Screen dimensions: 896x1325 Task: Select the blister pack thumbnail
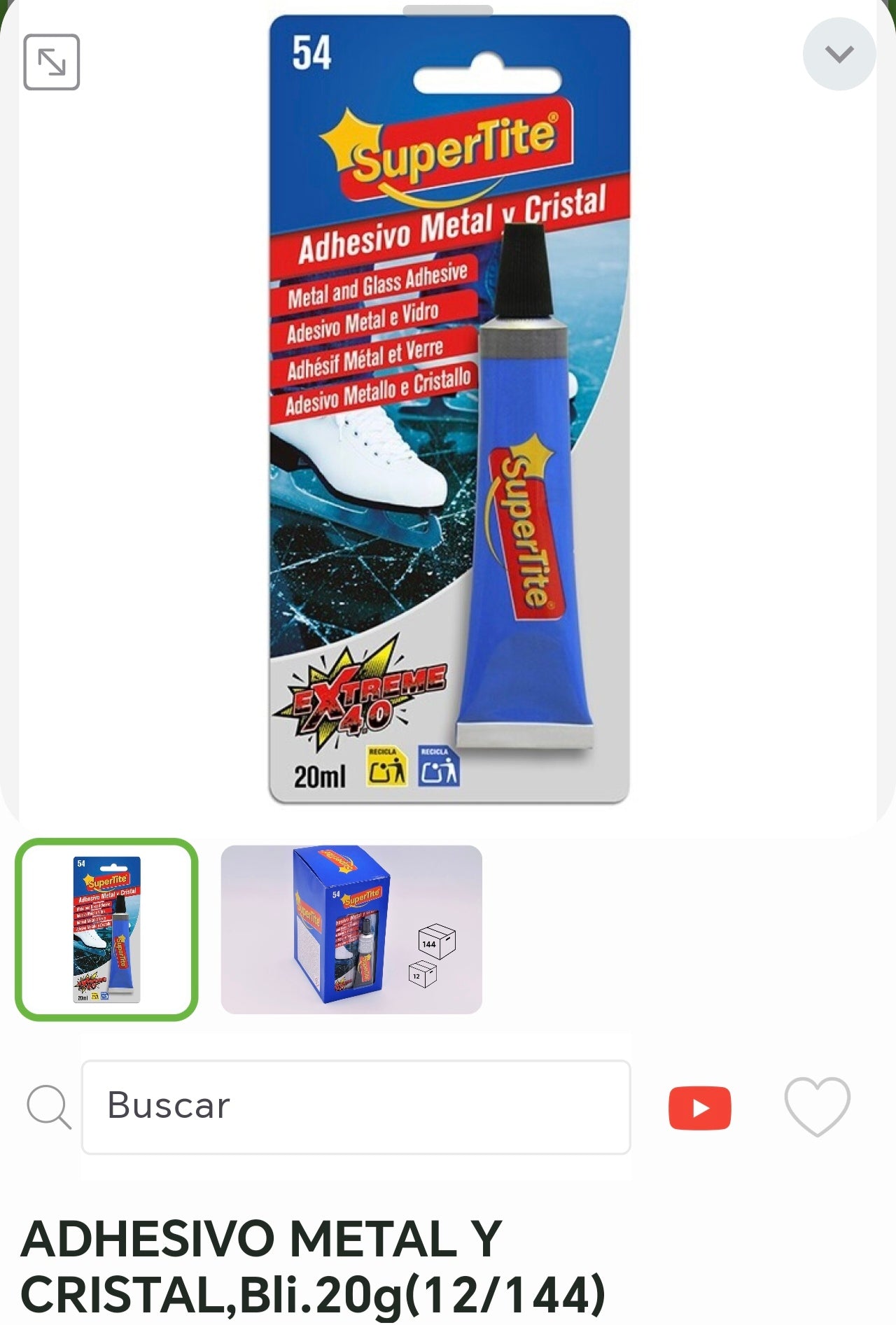107,929
